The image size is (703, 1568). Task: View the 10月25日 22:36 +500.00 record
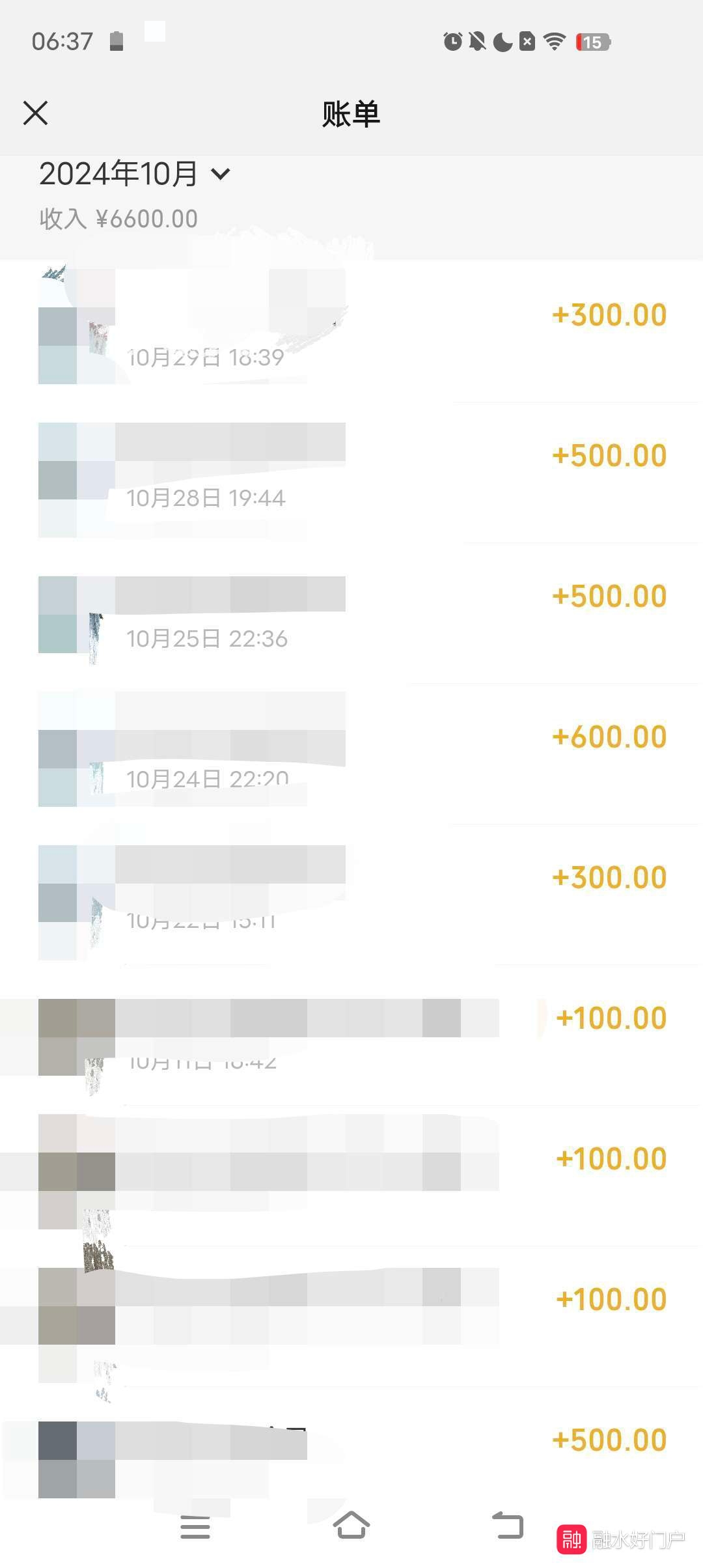pyautogui.click(x=351, y=613)
